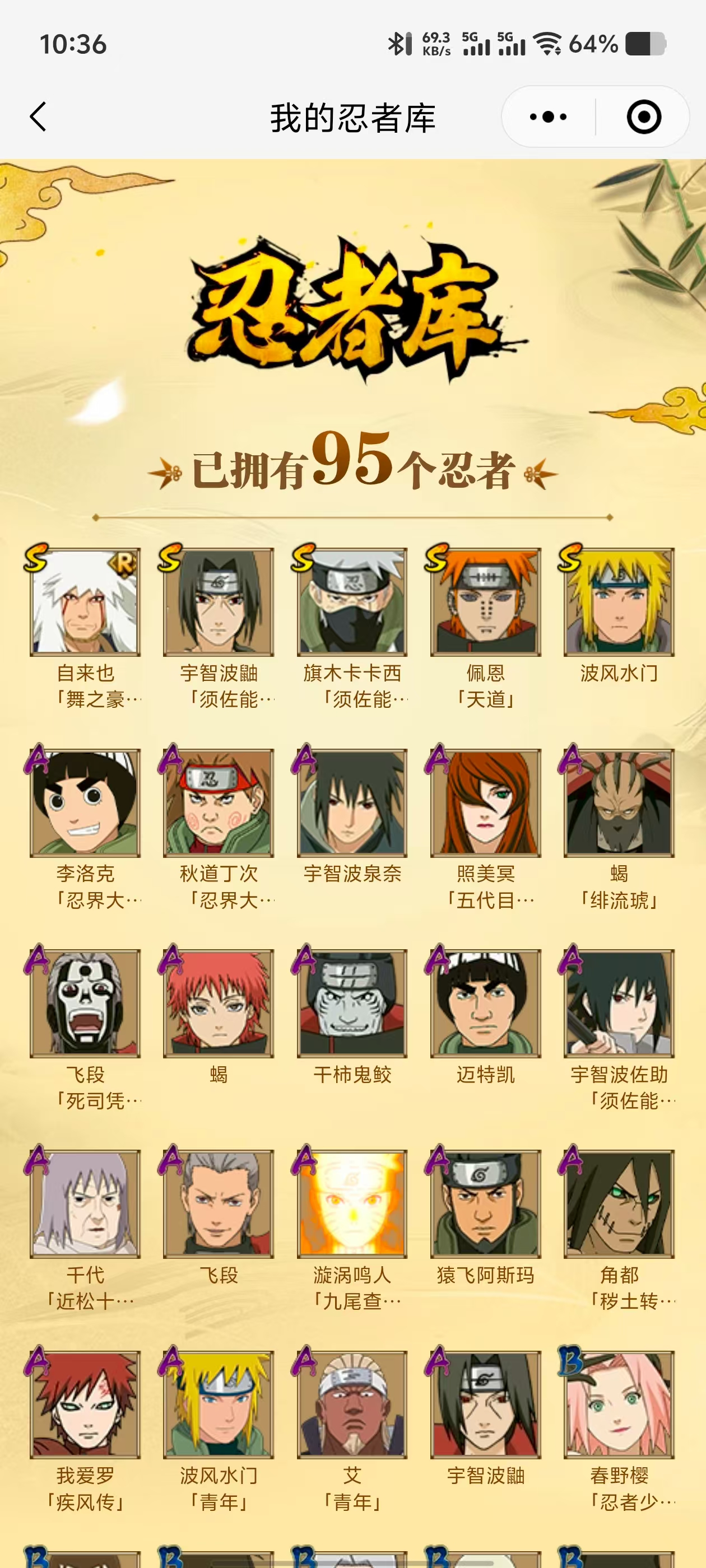The height and width of the screenshot is (1568, 706).
Task: Open the 秋道丁次 ninja card
Action: pyautogui.click(x=219, y=802)
